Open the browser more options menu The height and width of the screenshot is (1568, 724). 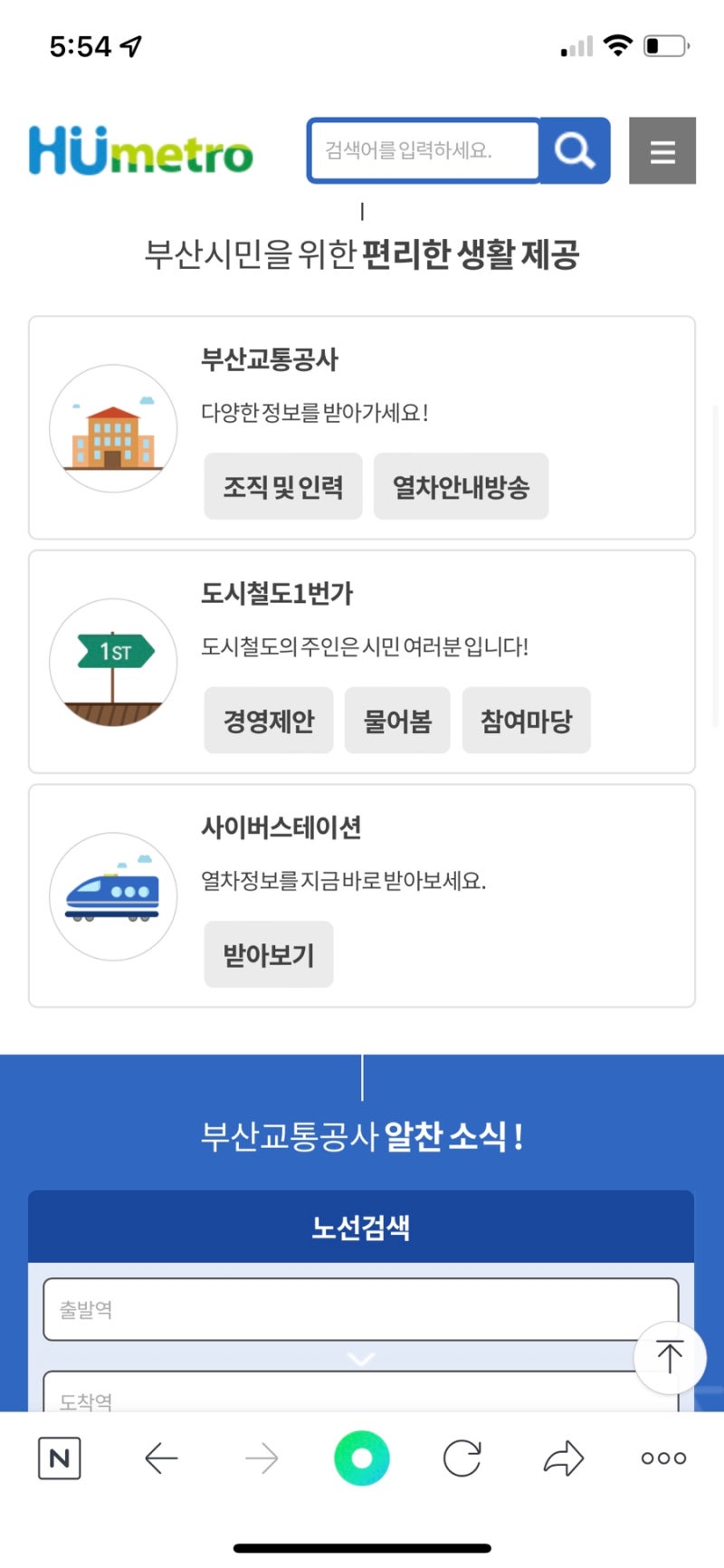(663, 1458)
